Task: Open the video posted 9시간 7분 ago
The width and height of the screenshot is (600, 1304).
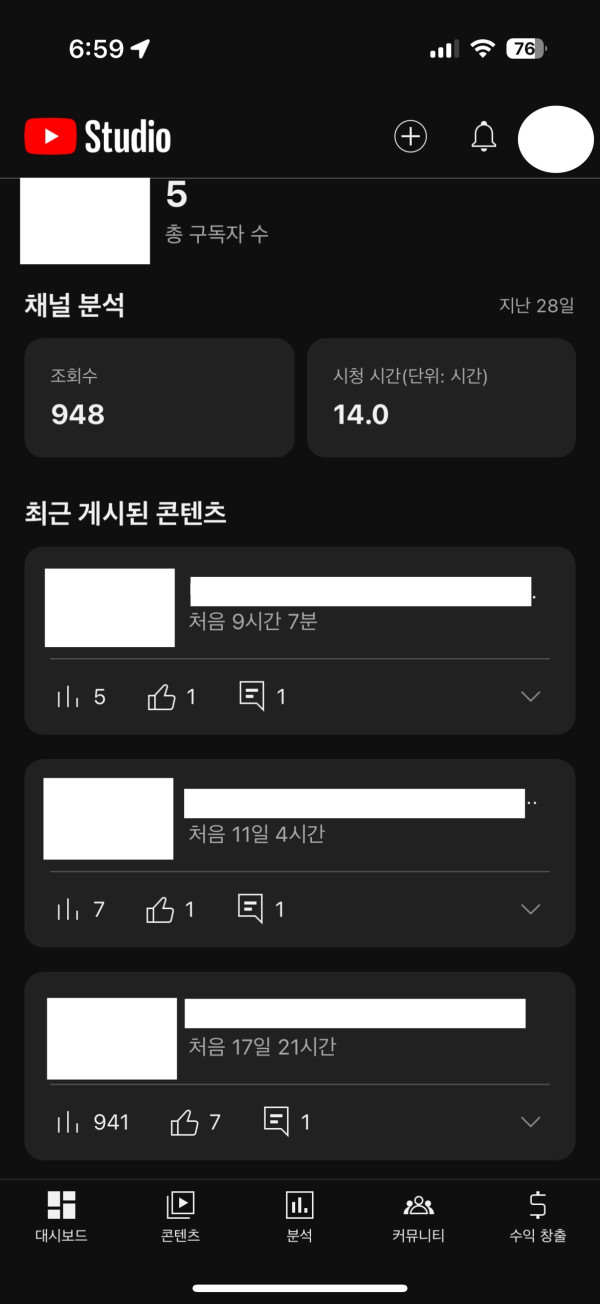Action: tap(110, 607)
